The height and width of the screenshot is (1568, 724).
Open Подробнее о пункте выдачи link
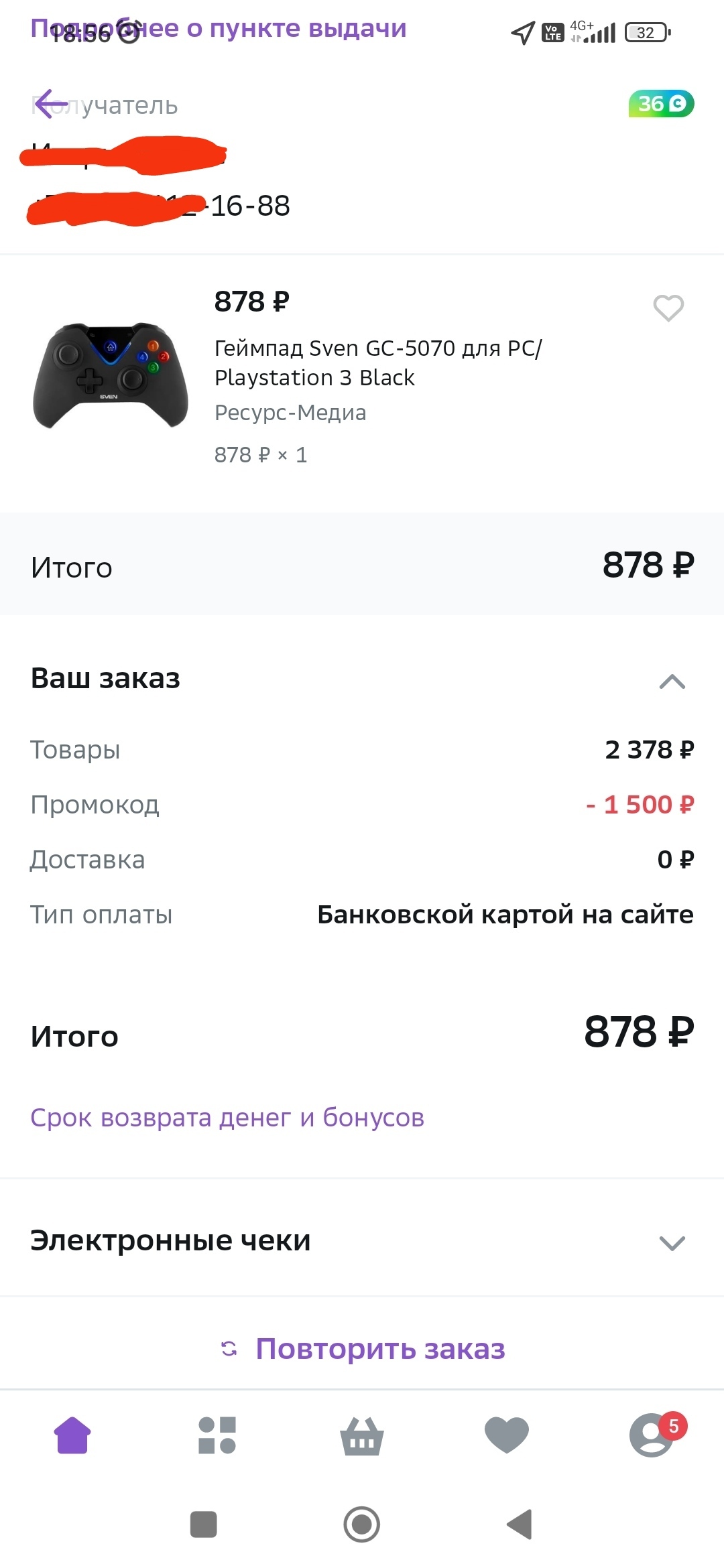coord(219,28)
